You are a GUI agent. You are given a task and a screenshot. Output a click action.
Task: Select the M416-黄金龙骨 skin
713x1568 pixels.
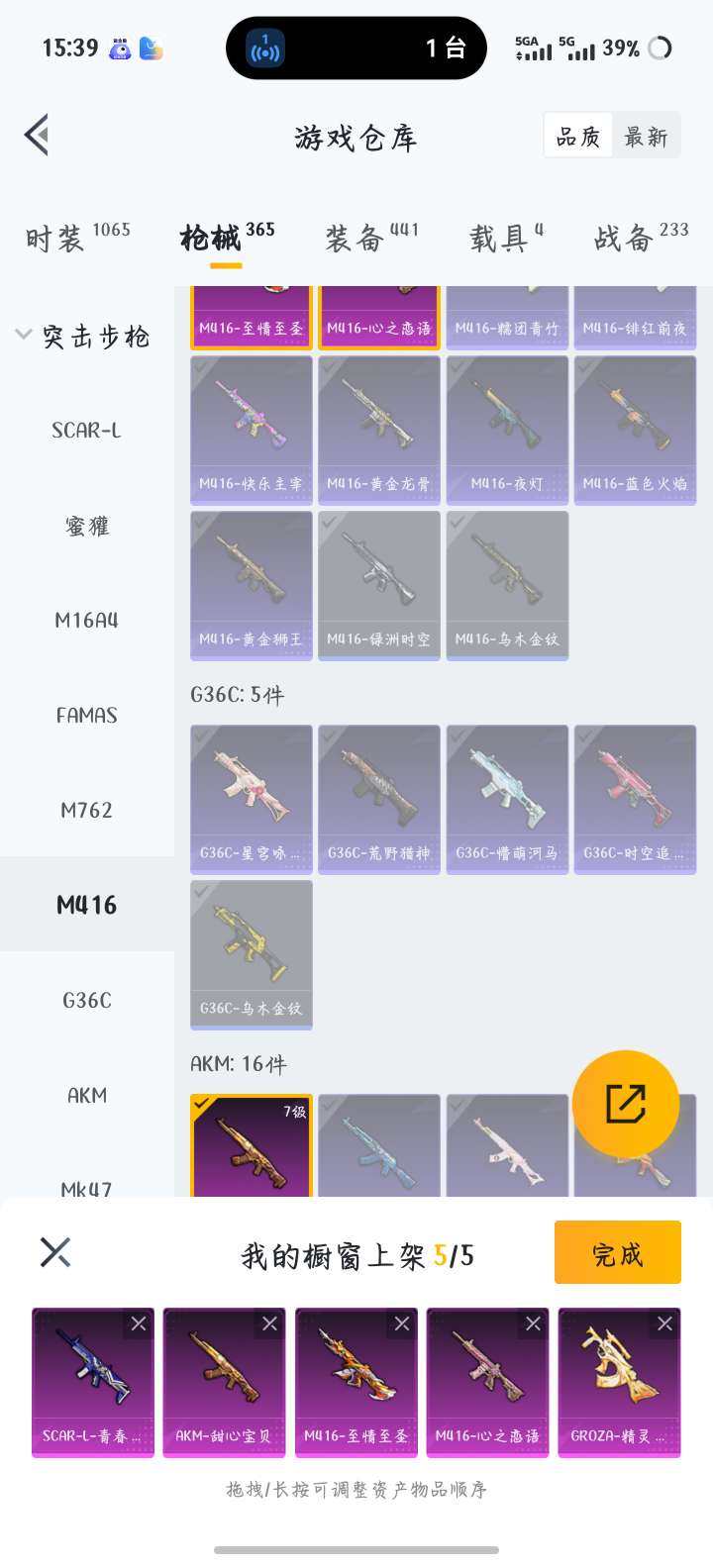[x=379, y=427]
